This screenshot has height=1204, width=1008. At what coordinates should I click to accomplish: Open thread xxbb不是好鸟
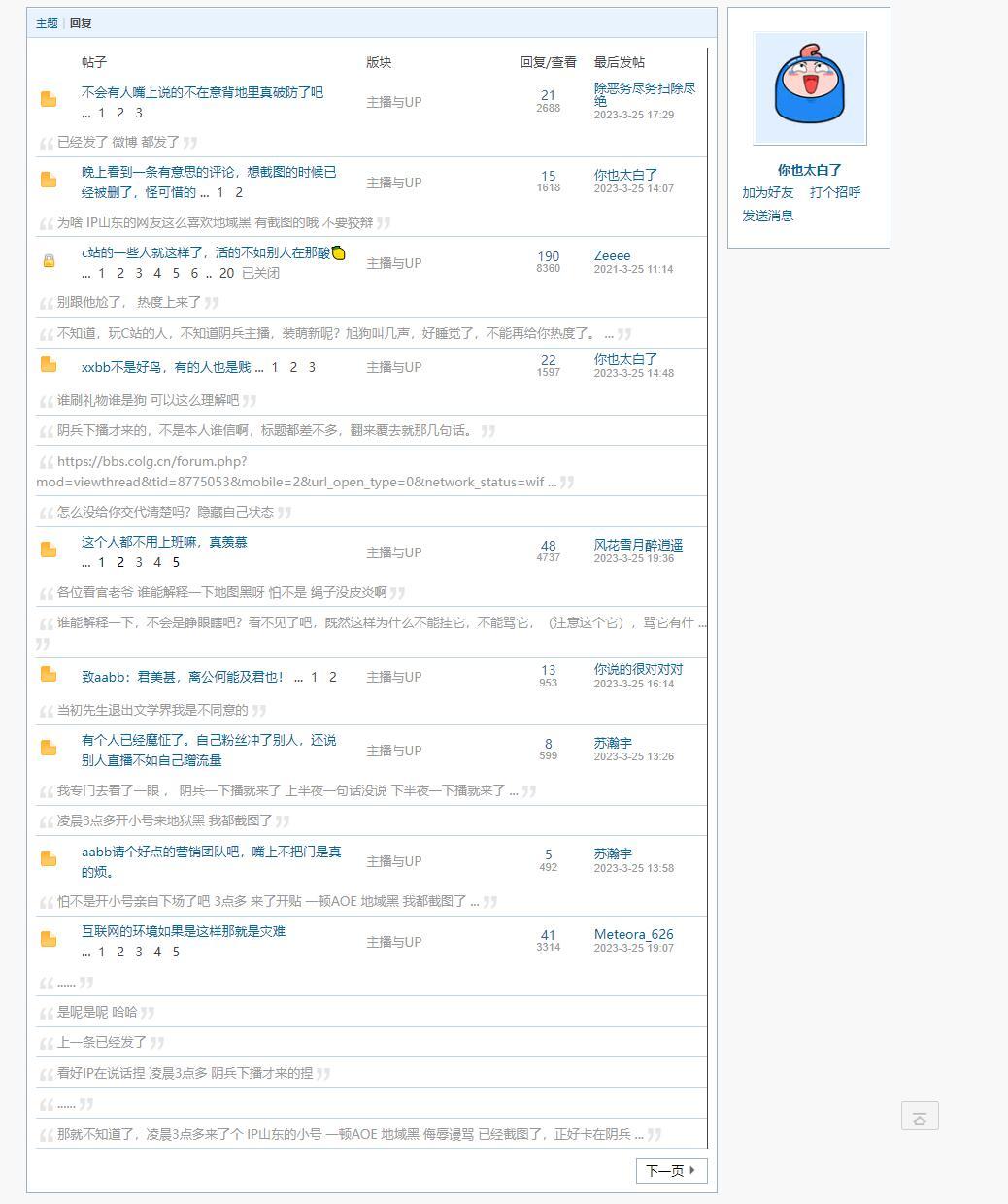pyautogui.click(x=166, y=367)
